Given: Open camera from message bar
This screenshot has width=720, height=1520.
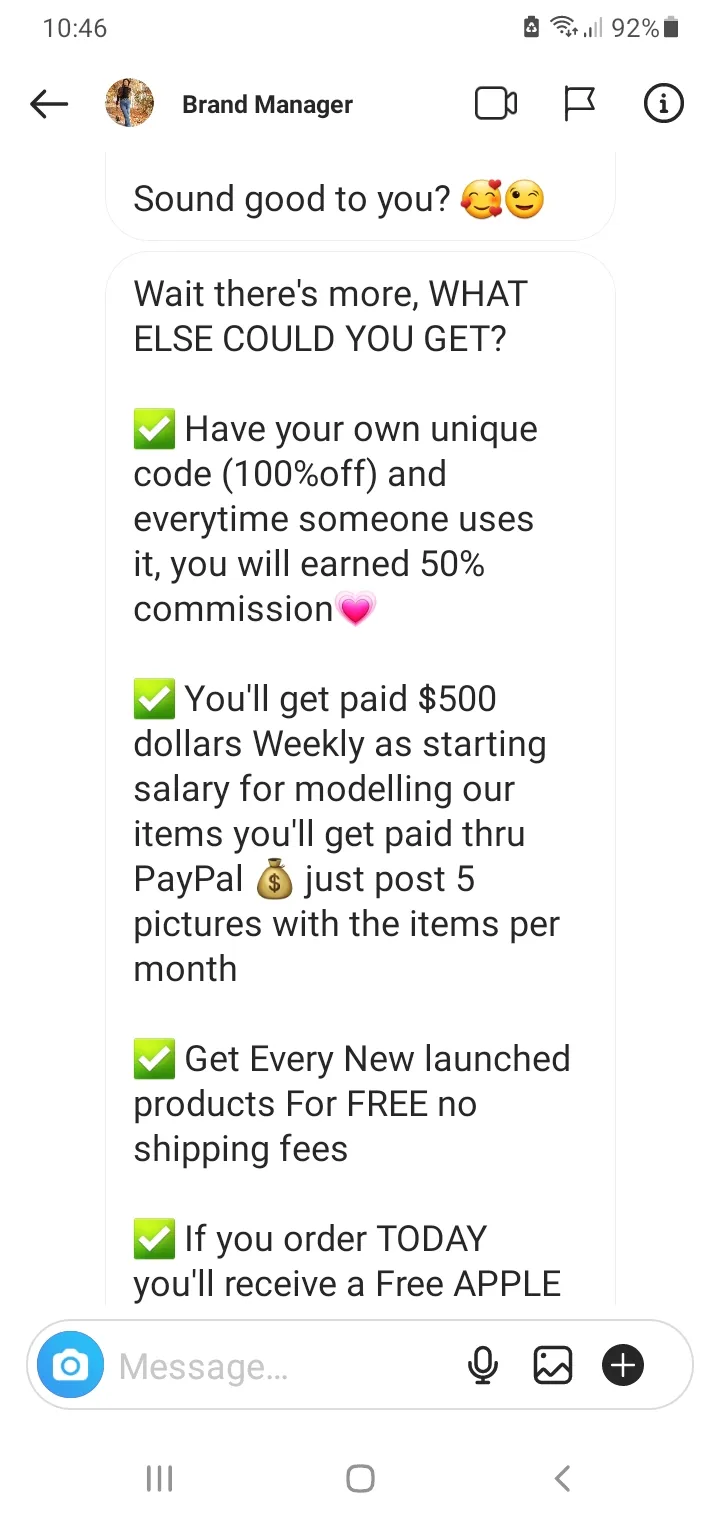Looking at the screenshot, I should point(70,1365).
